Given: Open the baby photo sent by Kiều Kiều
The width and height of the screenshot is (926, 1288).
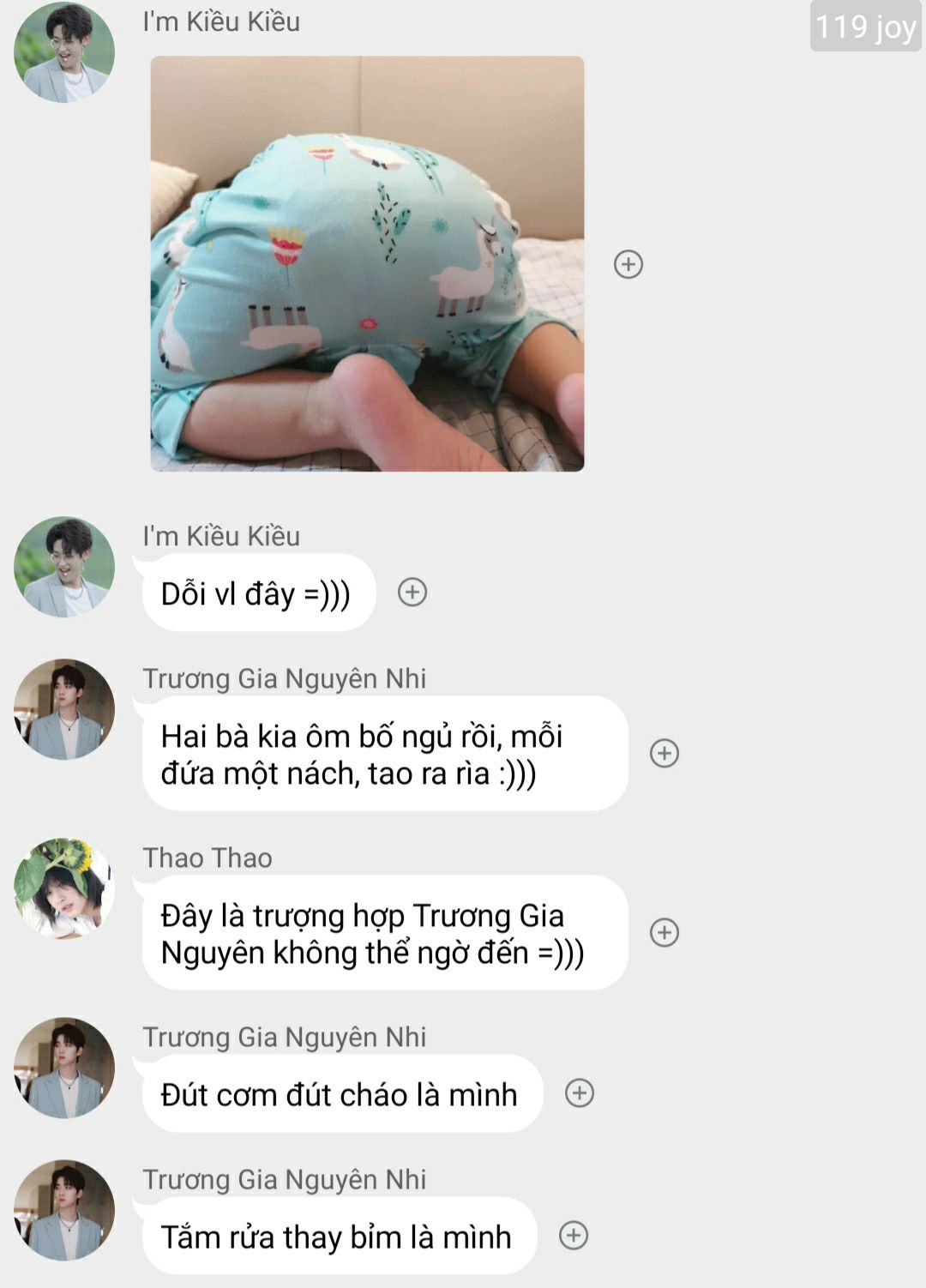Looking at the screenshot, I should [x=367, y=263].
